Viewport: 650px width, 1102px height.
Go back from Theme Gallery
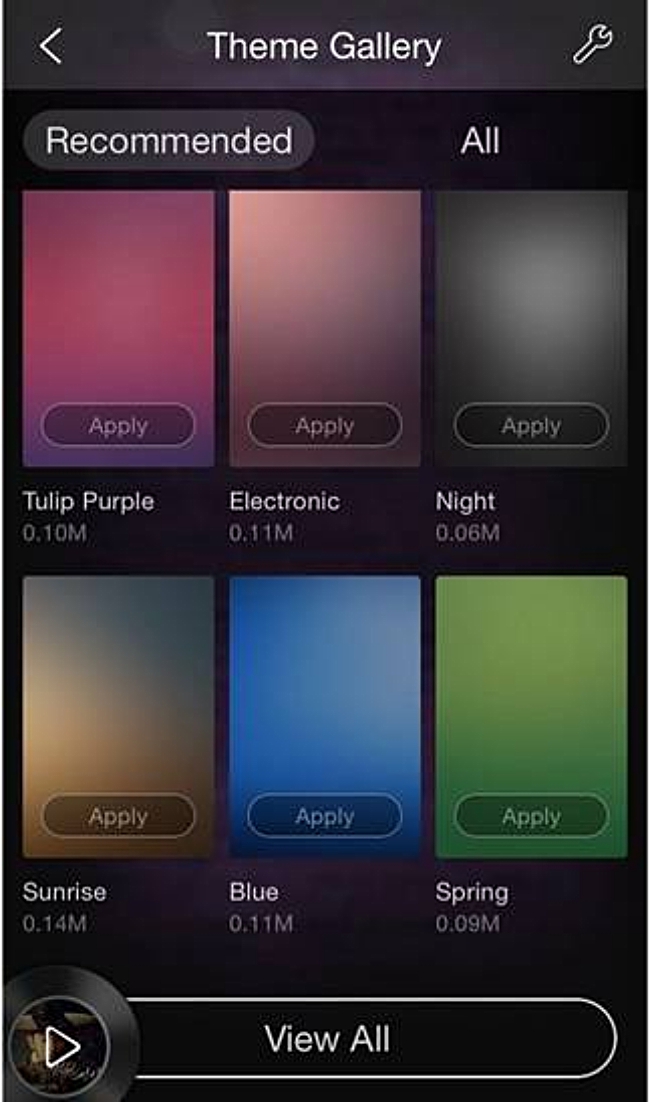[x=50, y=46]
